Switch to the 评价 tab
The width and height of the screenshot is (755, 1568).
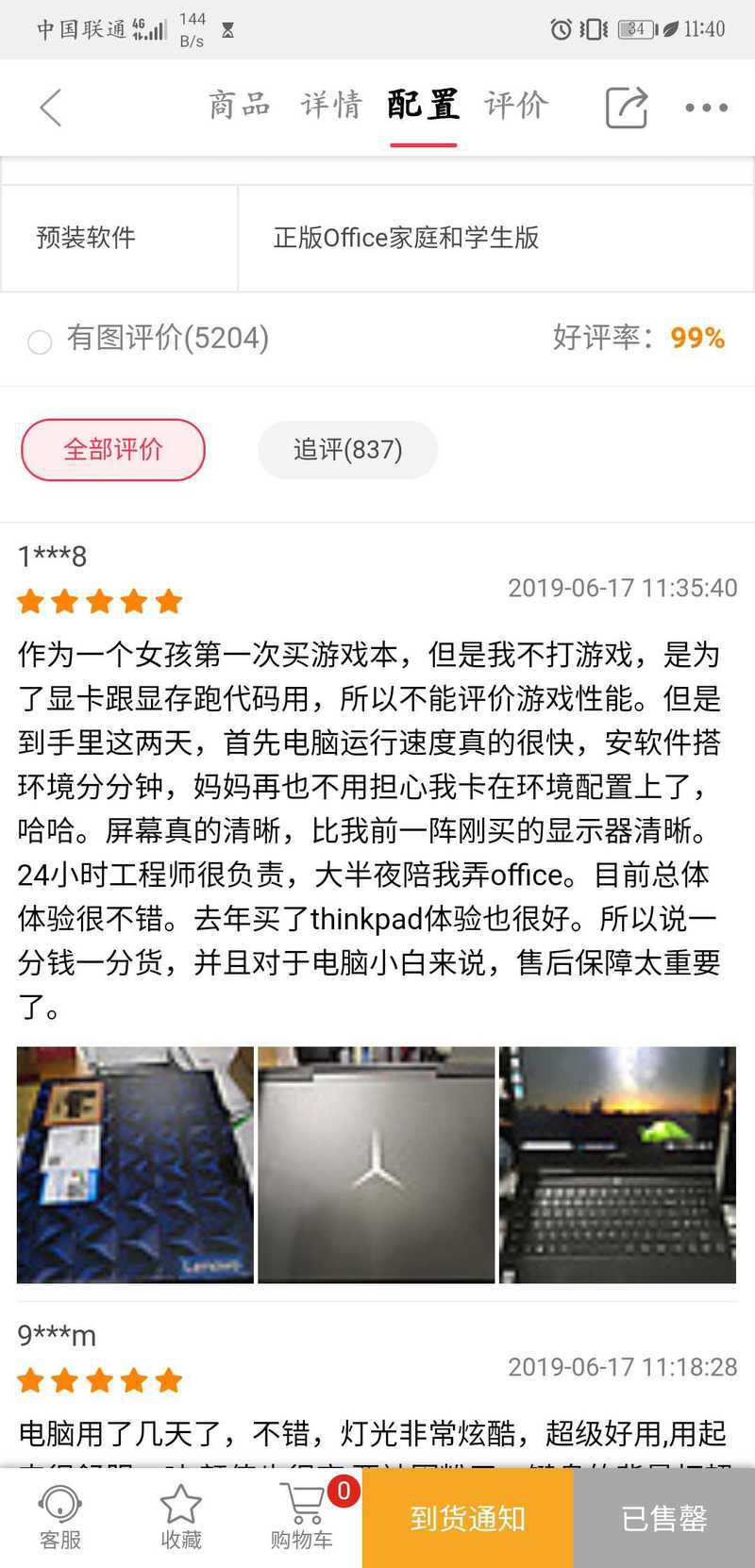click(515, 105)
